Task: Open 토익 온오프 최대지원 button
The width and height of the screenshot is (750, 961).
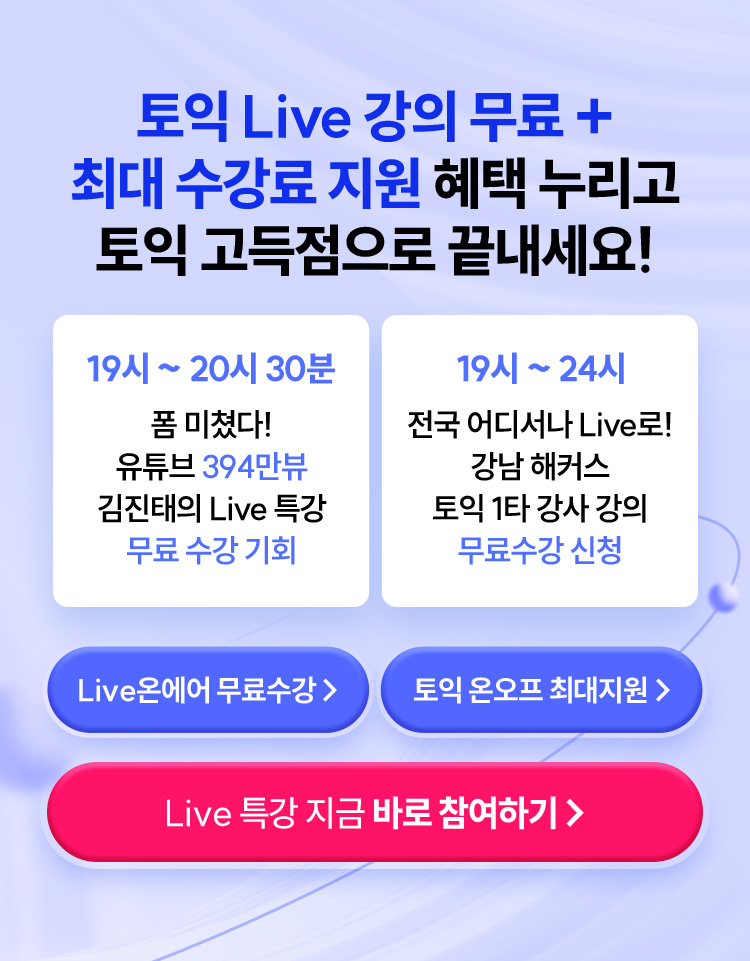Action: pyautogui.click(x=541, y=690)
